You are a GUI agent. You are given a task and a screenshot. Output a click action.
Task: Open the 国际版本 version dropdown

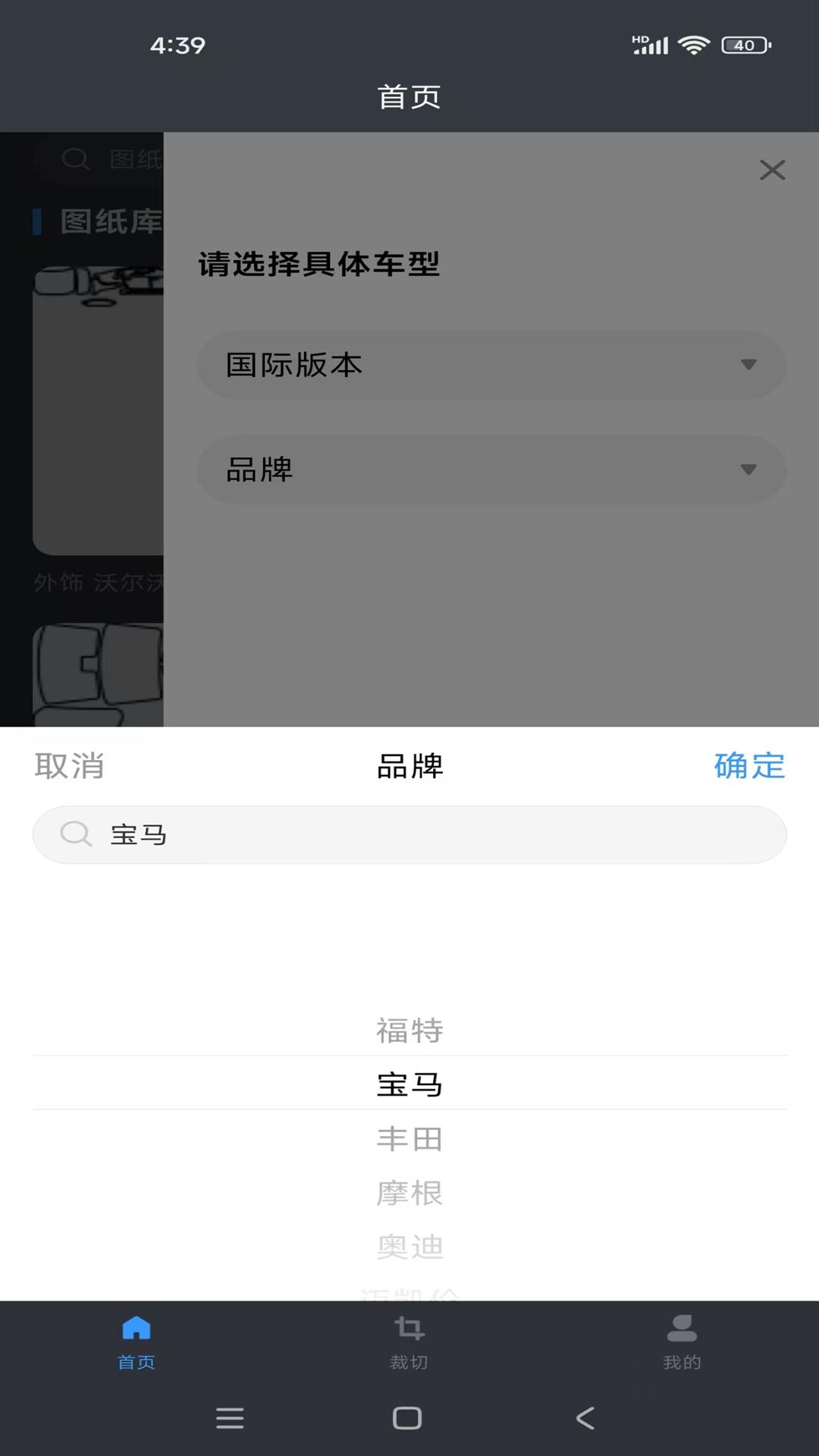[491, 365]
